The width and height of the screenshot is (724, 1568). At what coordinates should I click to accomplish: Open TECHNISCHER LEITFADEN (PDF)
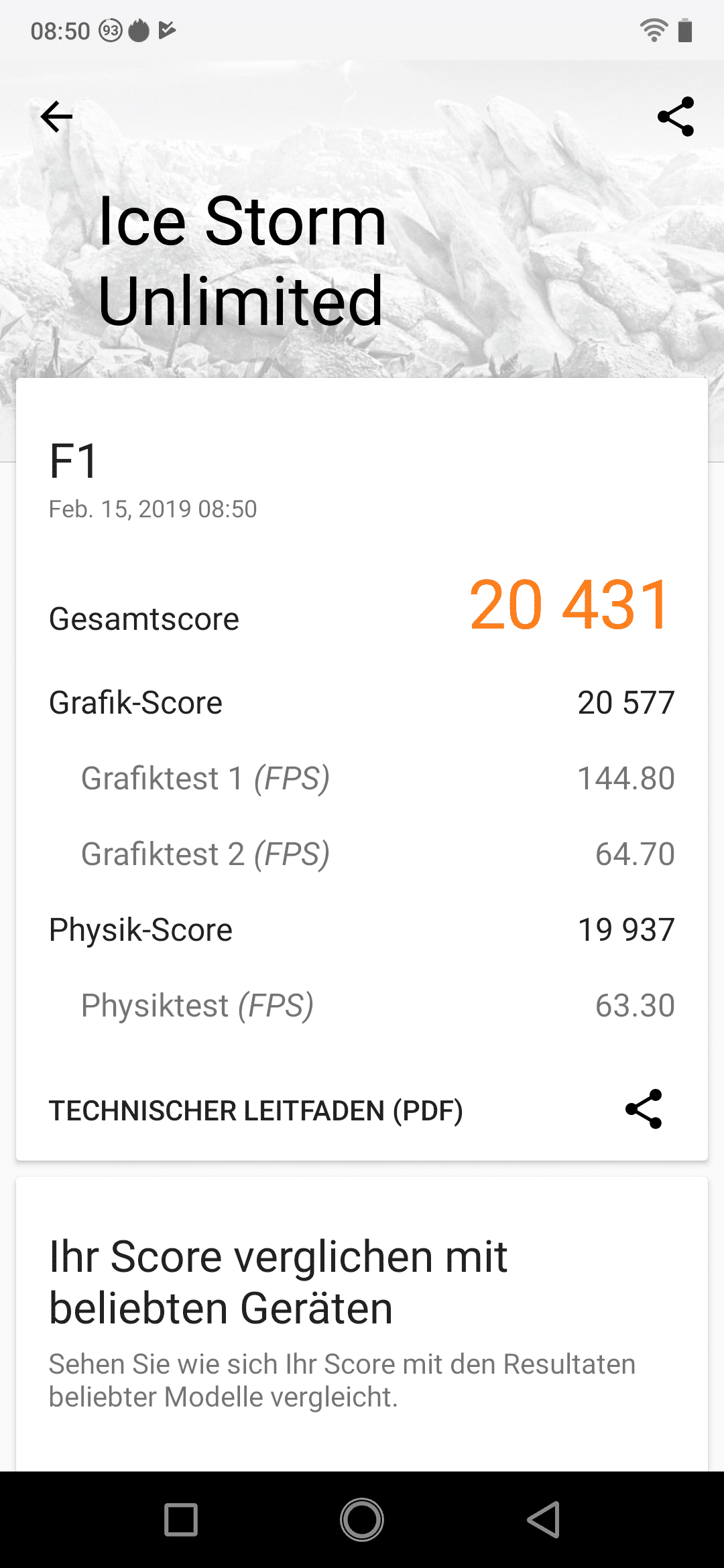coord(255,1110)
